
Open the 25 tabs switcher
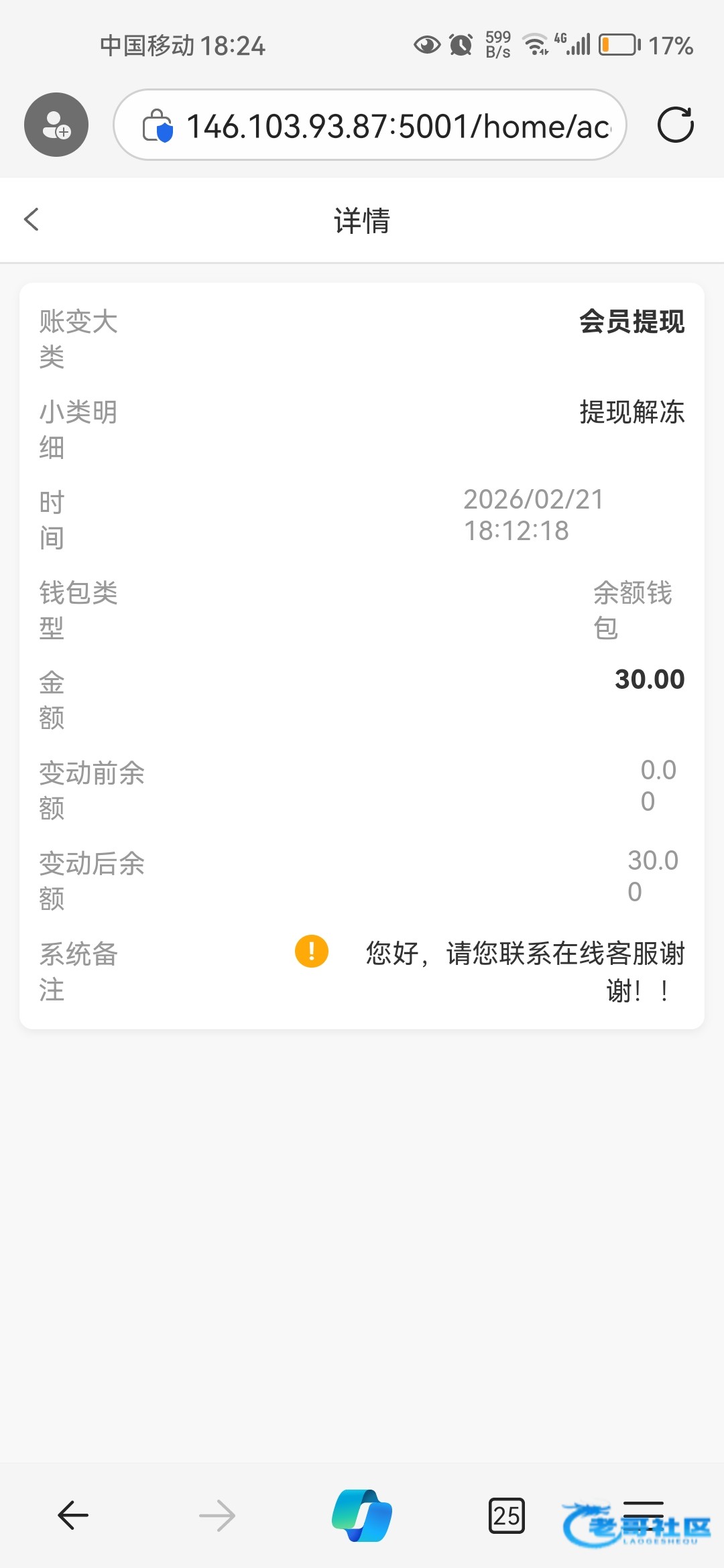click(x=507, y=1515)
